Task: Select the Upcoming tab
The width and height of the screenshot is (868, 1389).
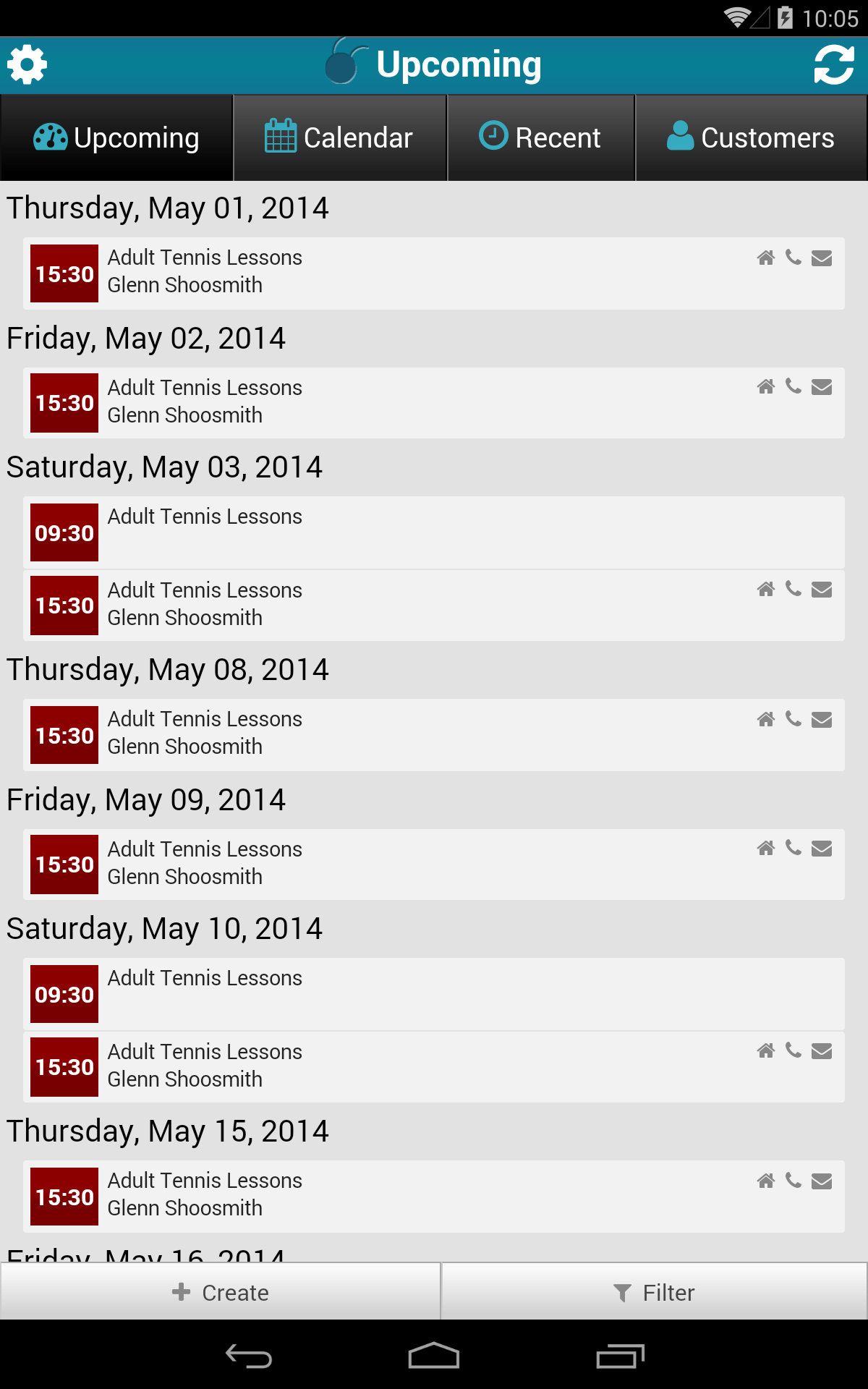Action: click(x=116, y=137)
